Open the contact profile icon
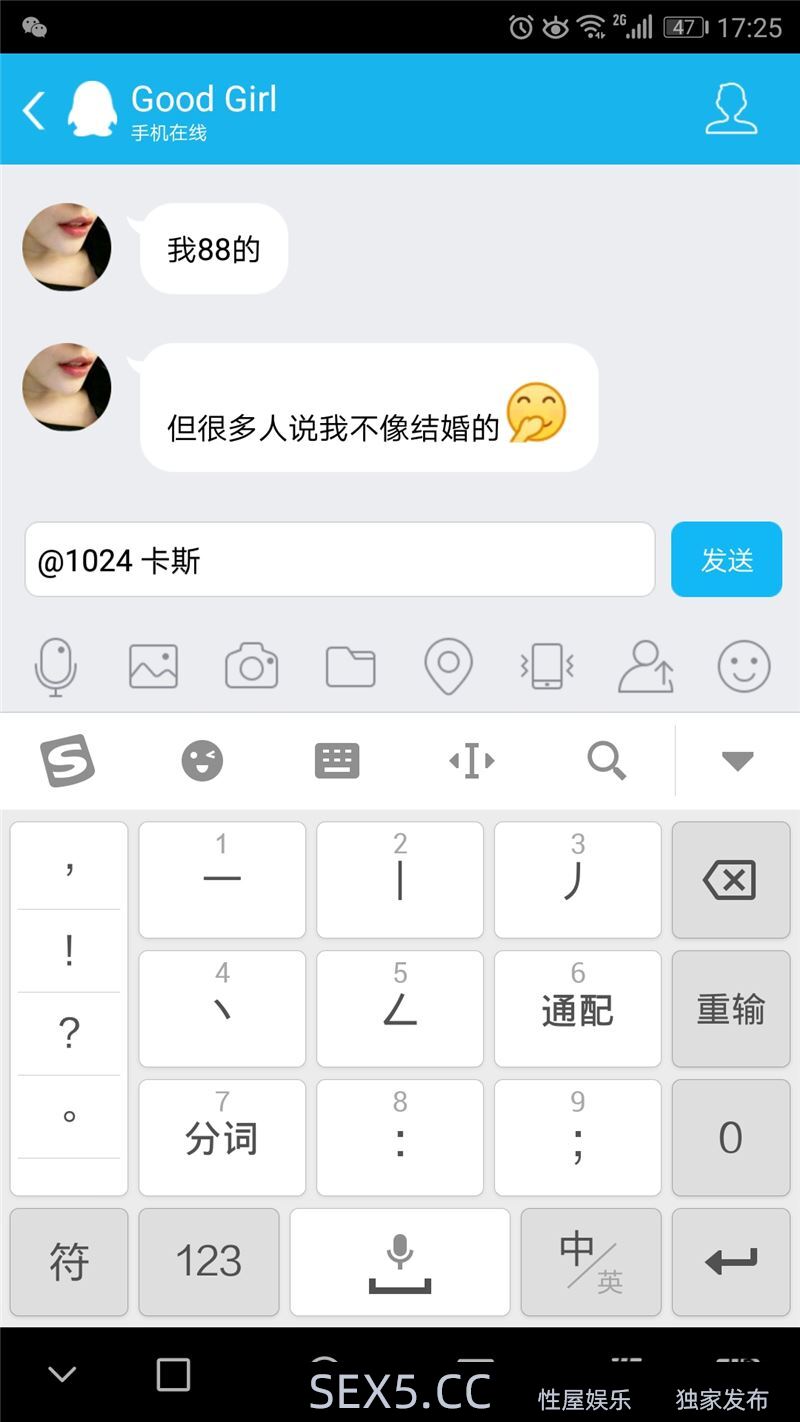Image resolution: width=800 pixels, height=1422 pixels. coord(731,109)
